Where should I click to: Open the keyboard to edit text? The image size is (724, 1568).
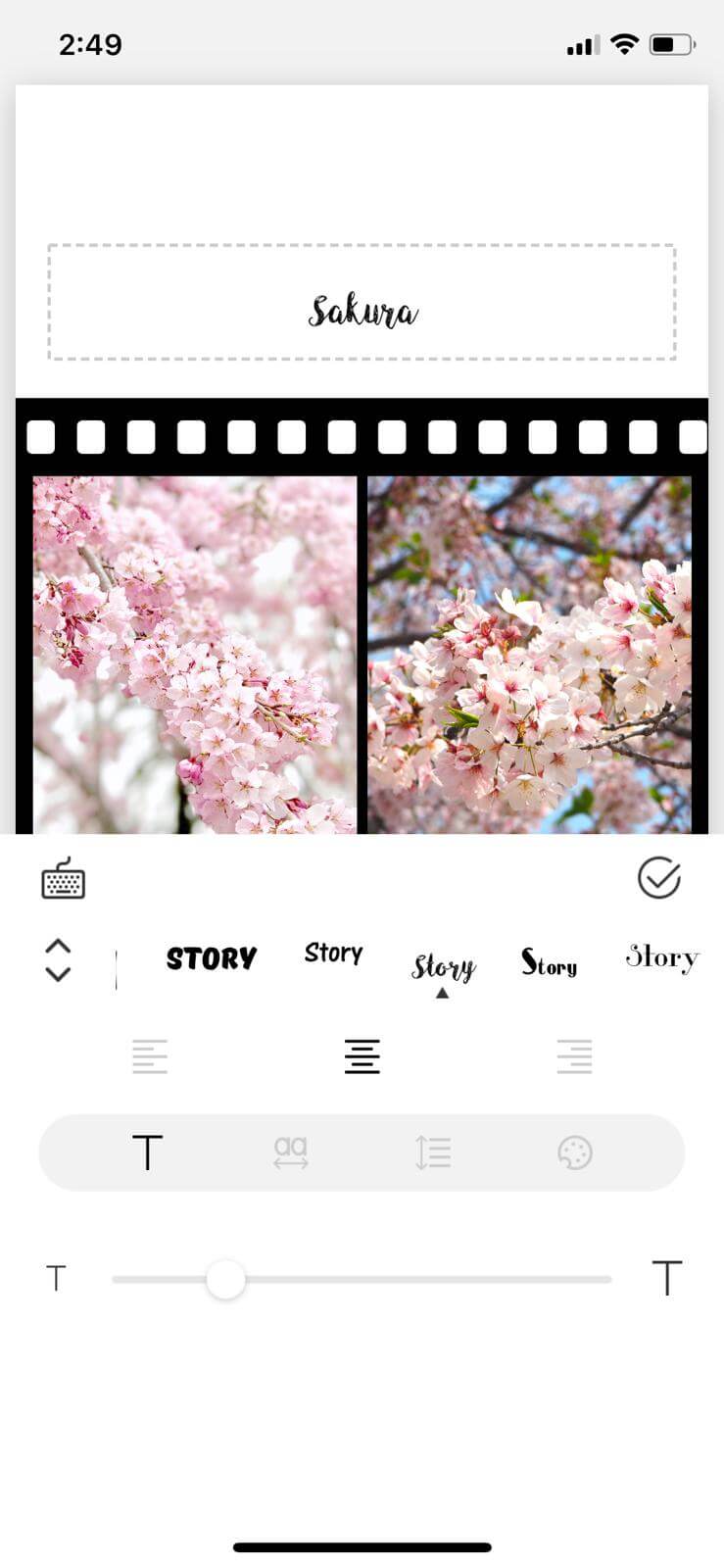click(x=64, y=878)
